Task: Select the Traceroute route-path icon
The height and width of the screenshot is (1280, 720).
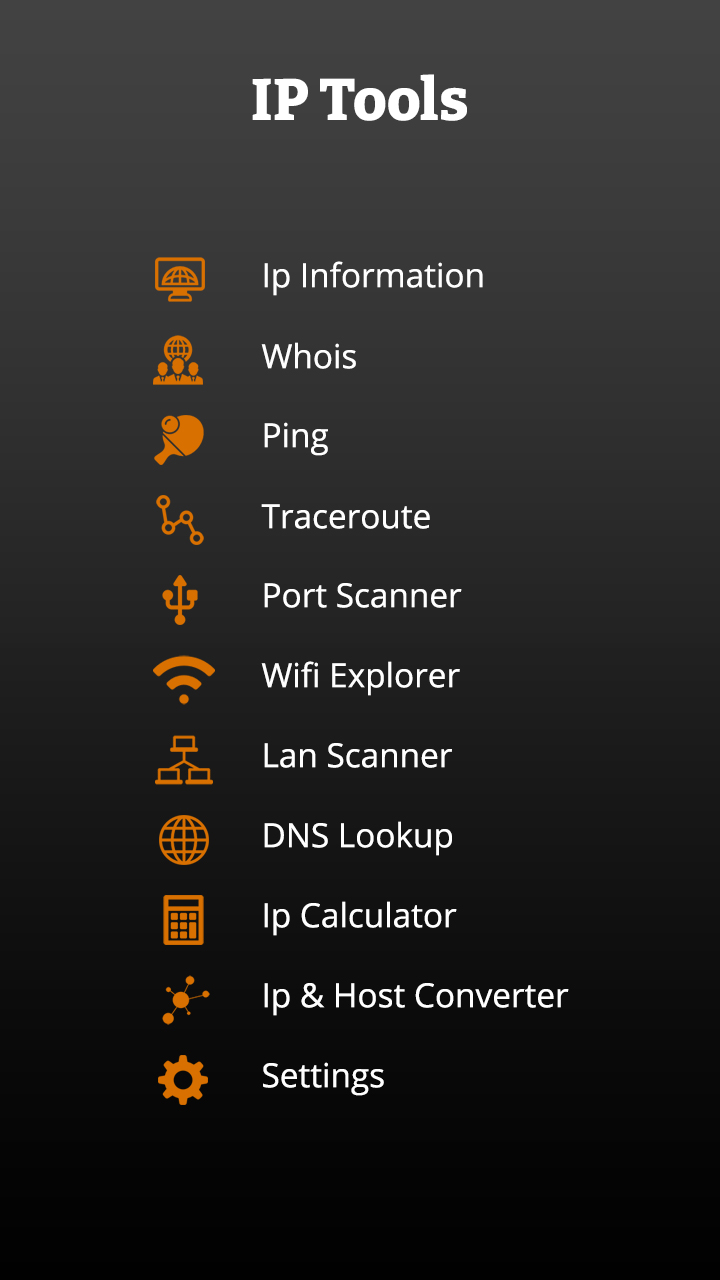Action: point(181,516)
